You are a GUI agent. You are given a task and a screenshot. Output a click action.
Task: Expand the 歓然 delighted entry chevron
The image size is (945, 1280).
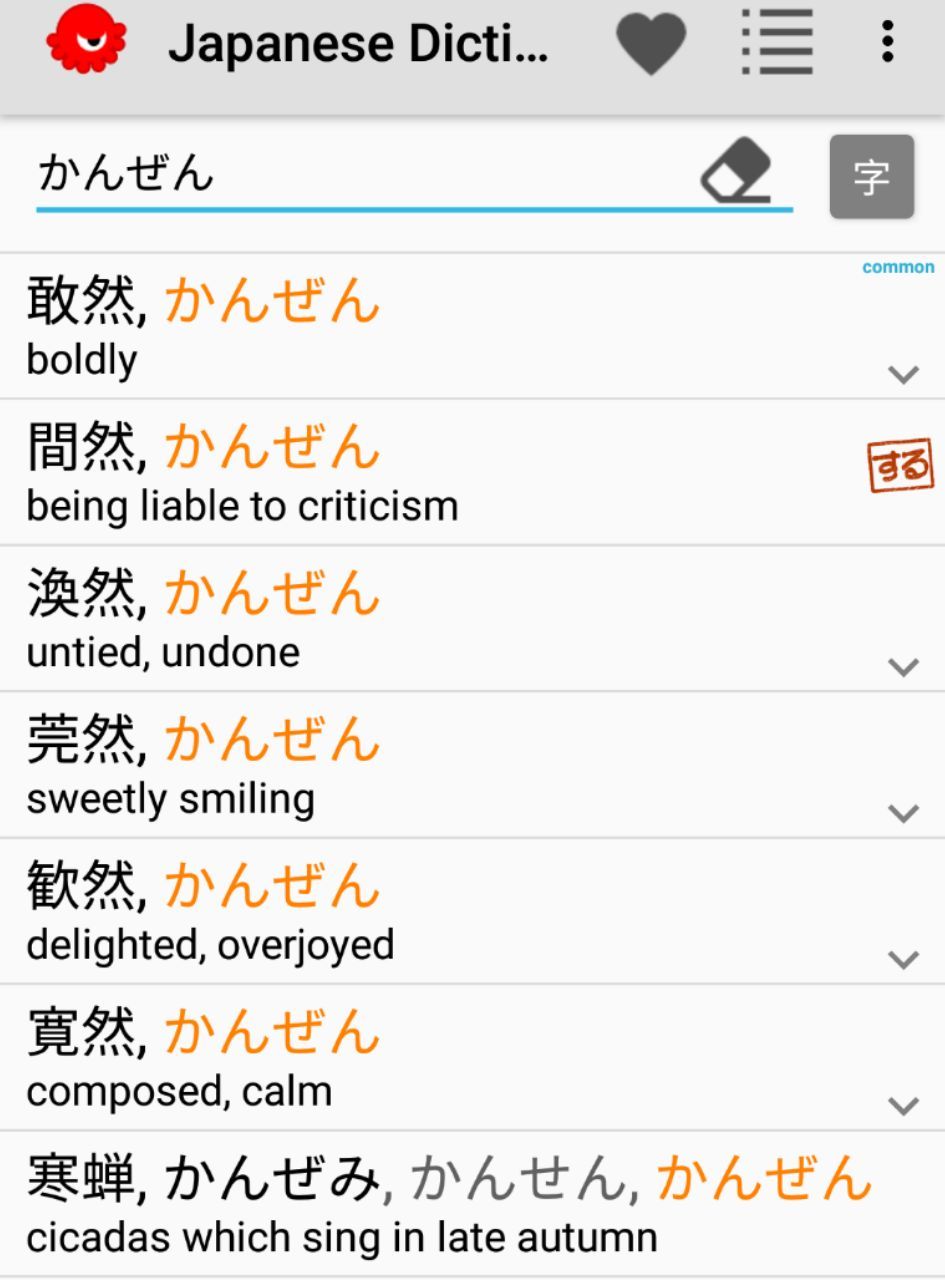pyautogui.click(x=903, y=960)
